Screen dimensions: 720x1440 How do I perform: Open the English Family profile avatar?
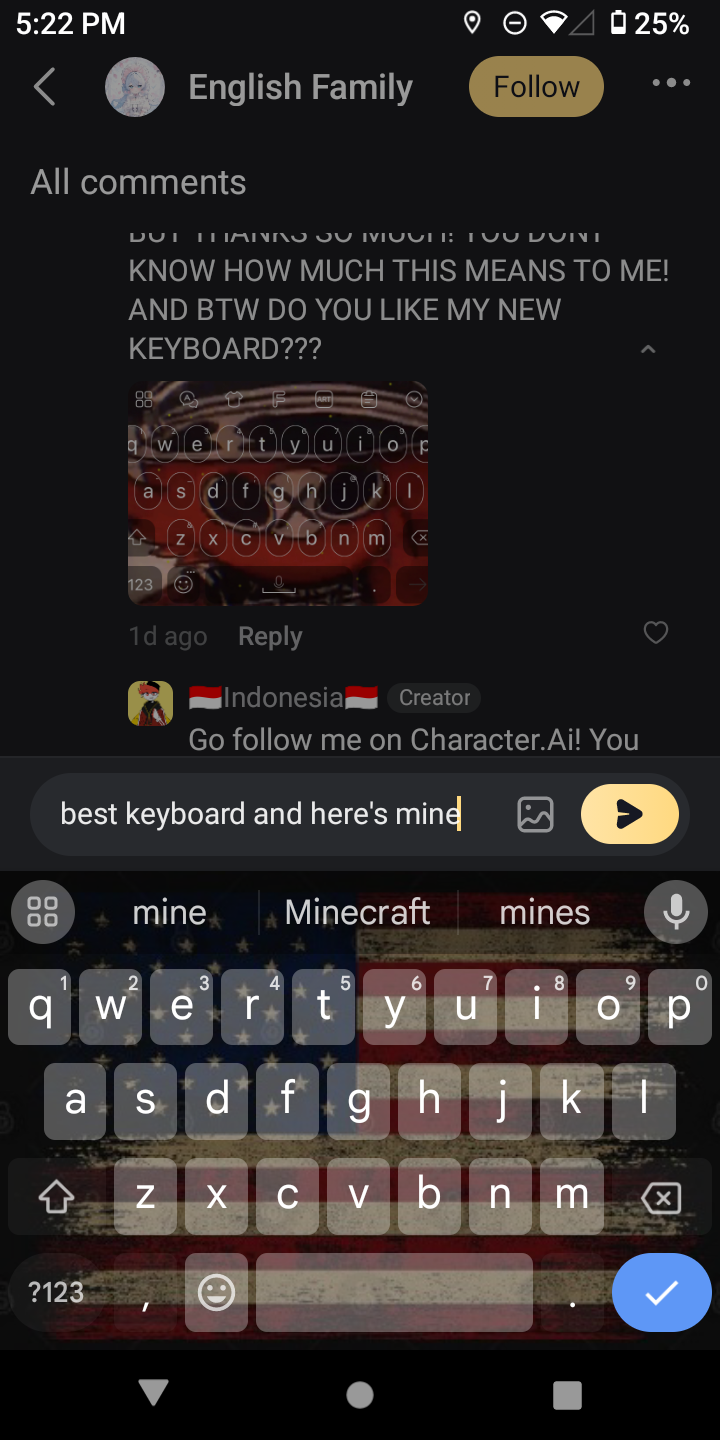135,87
